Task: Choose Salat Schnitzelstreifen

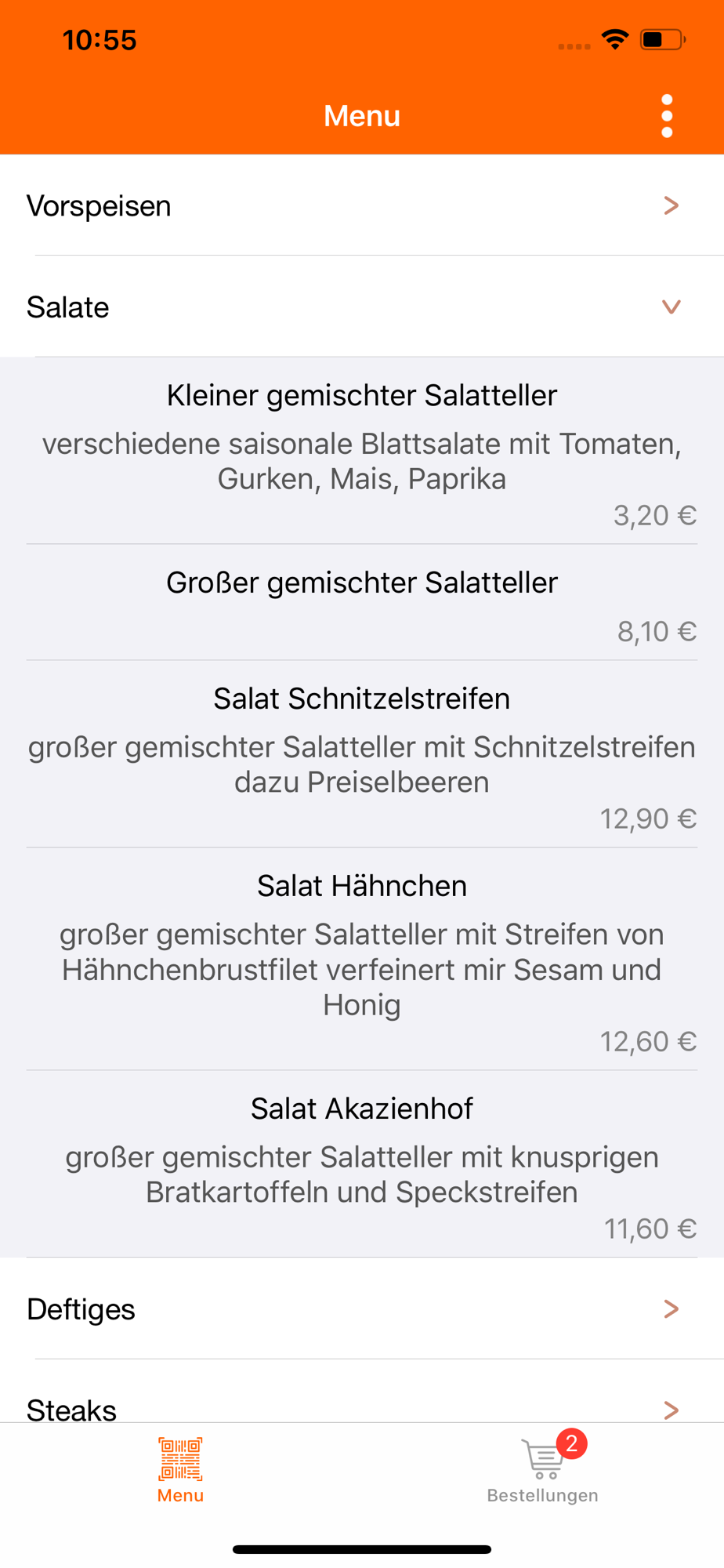Action: 362,754
